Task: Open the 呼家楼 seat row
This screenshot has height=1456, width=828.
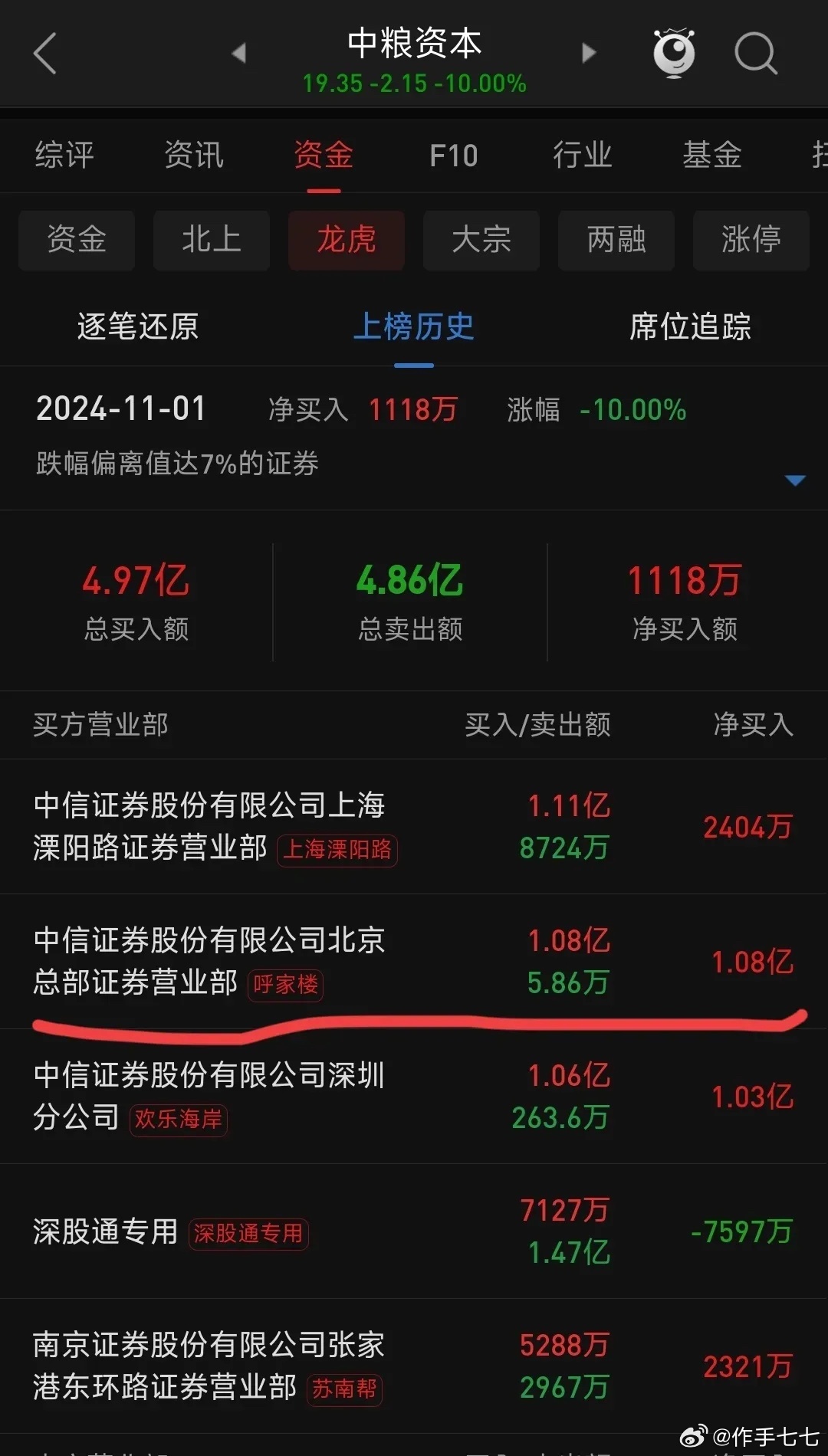Action: coord(414,962)
